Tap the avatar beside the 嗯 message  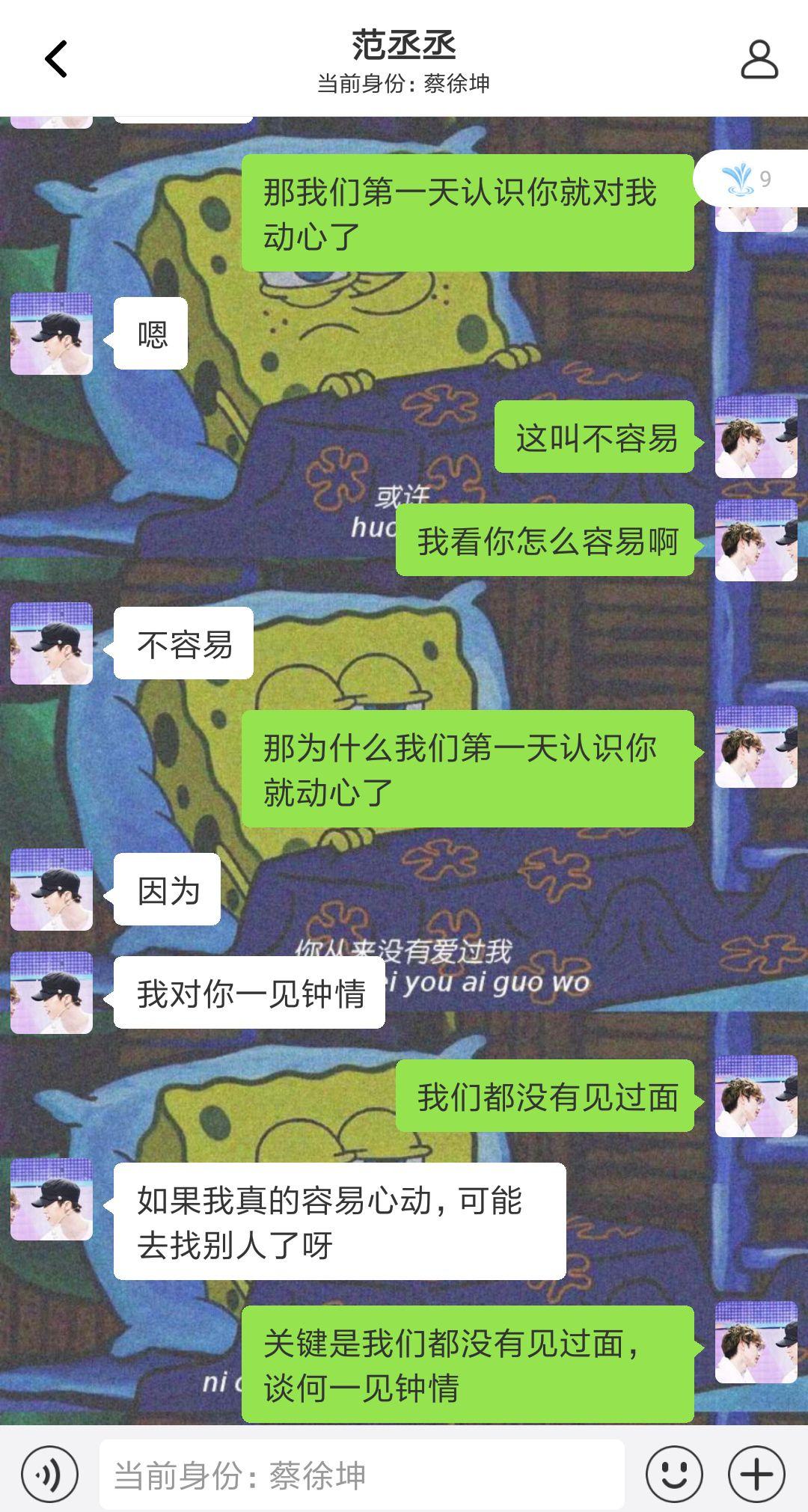[52, 334]
